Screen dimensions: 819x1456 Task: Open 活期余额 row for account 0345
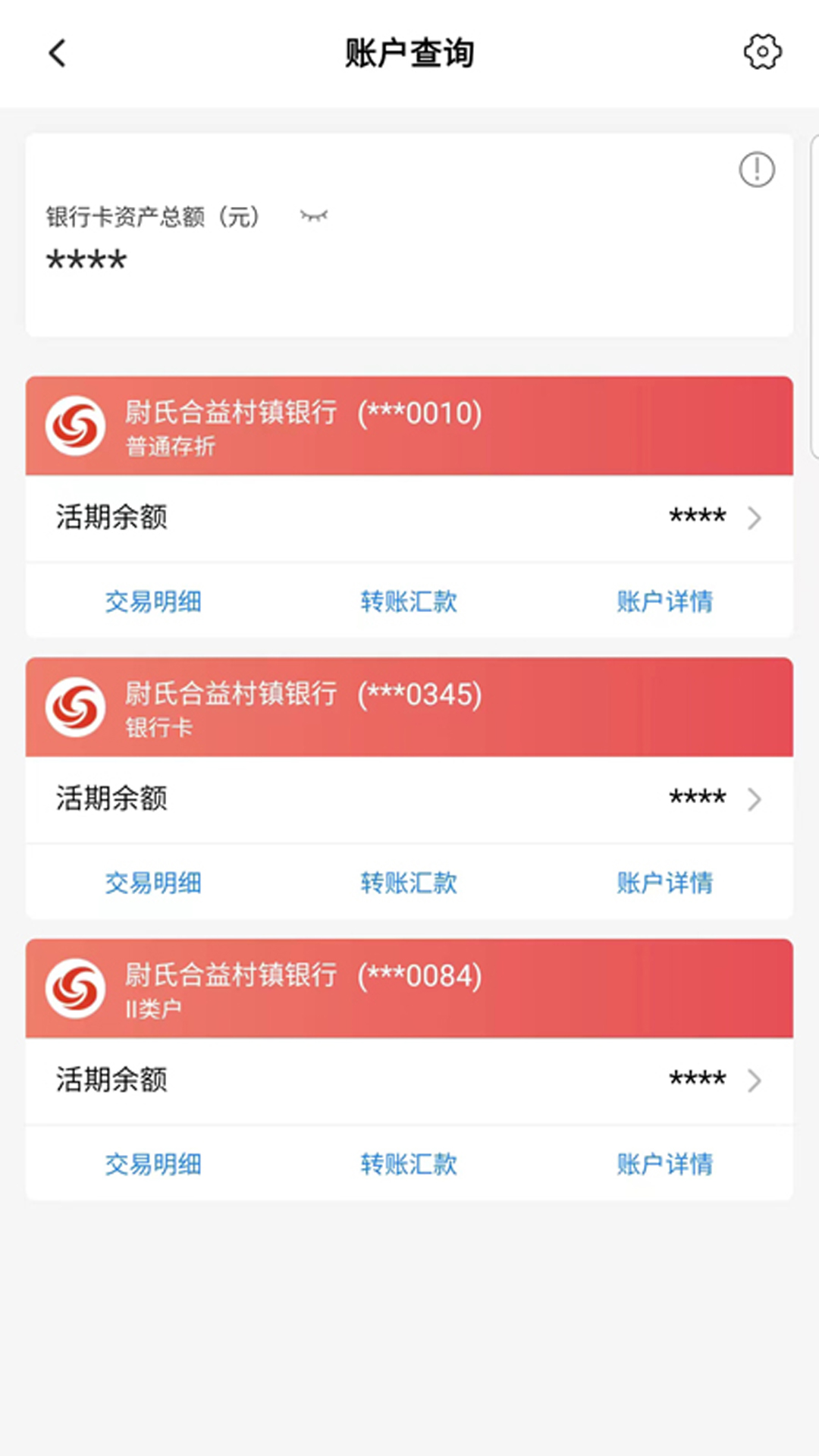click(409, 799)
